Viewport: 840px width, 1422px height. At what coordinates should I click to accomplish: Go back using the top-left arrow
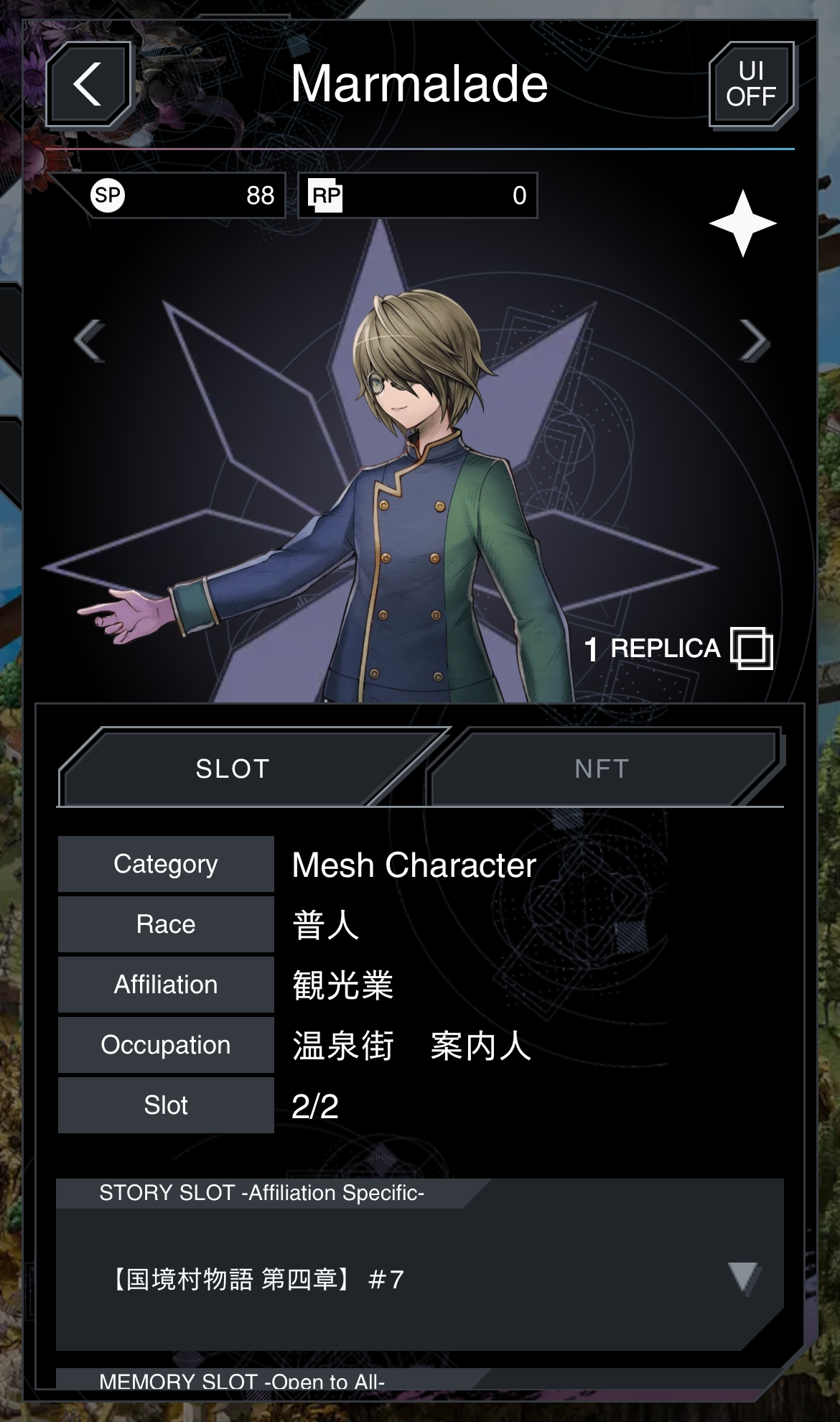click(88, 85)
